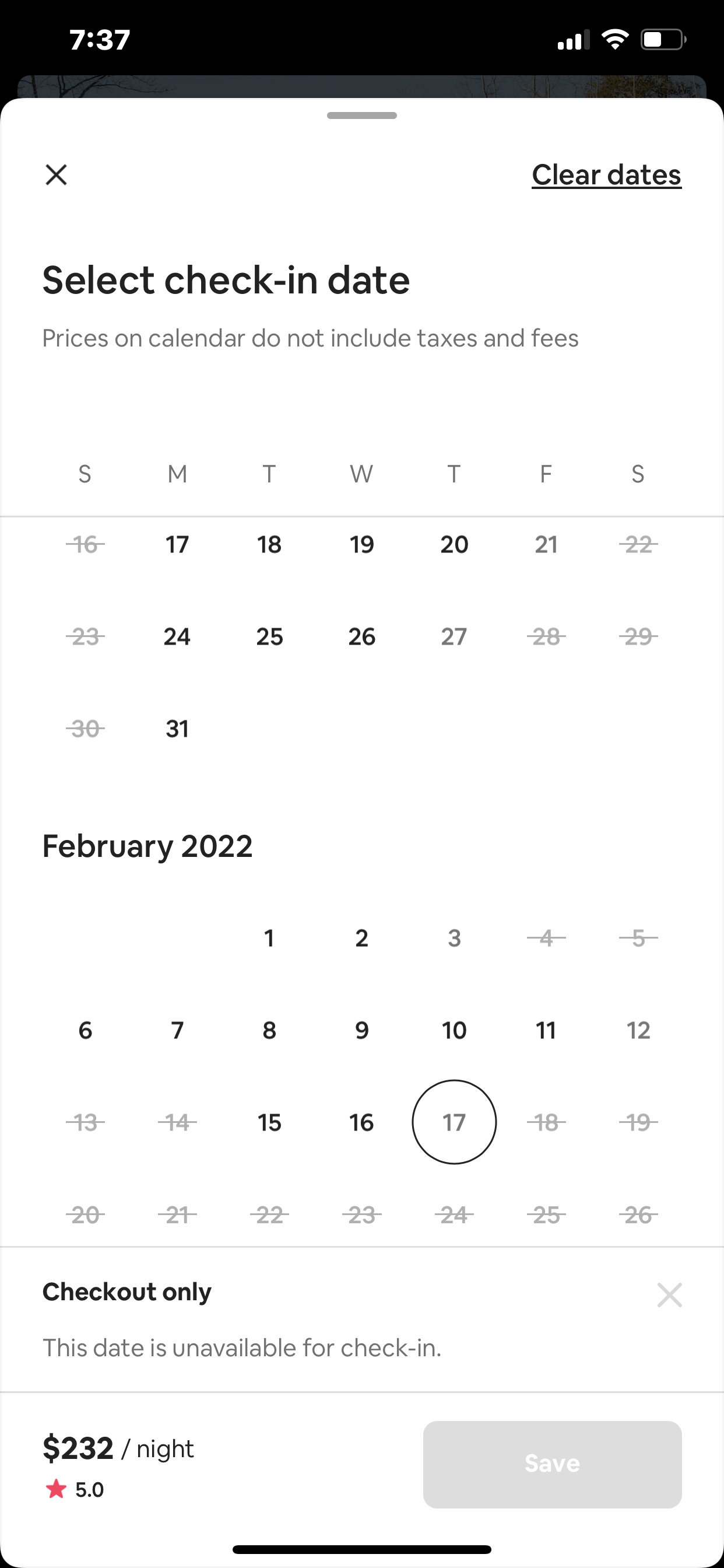724x1568 pixels.
Task: Pick January 19 as the date
Action: [x=361, y=544]
